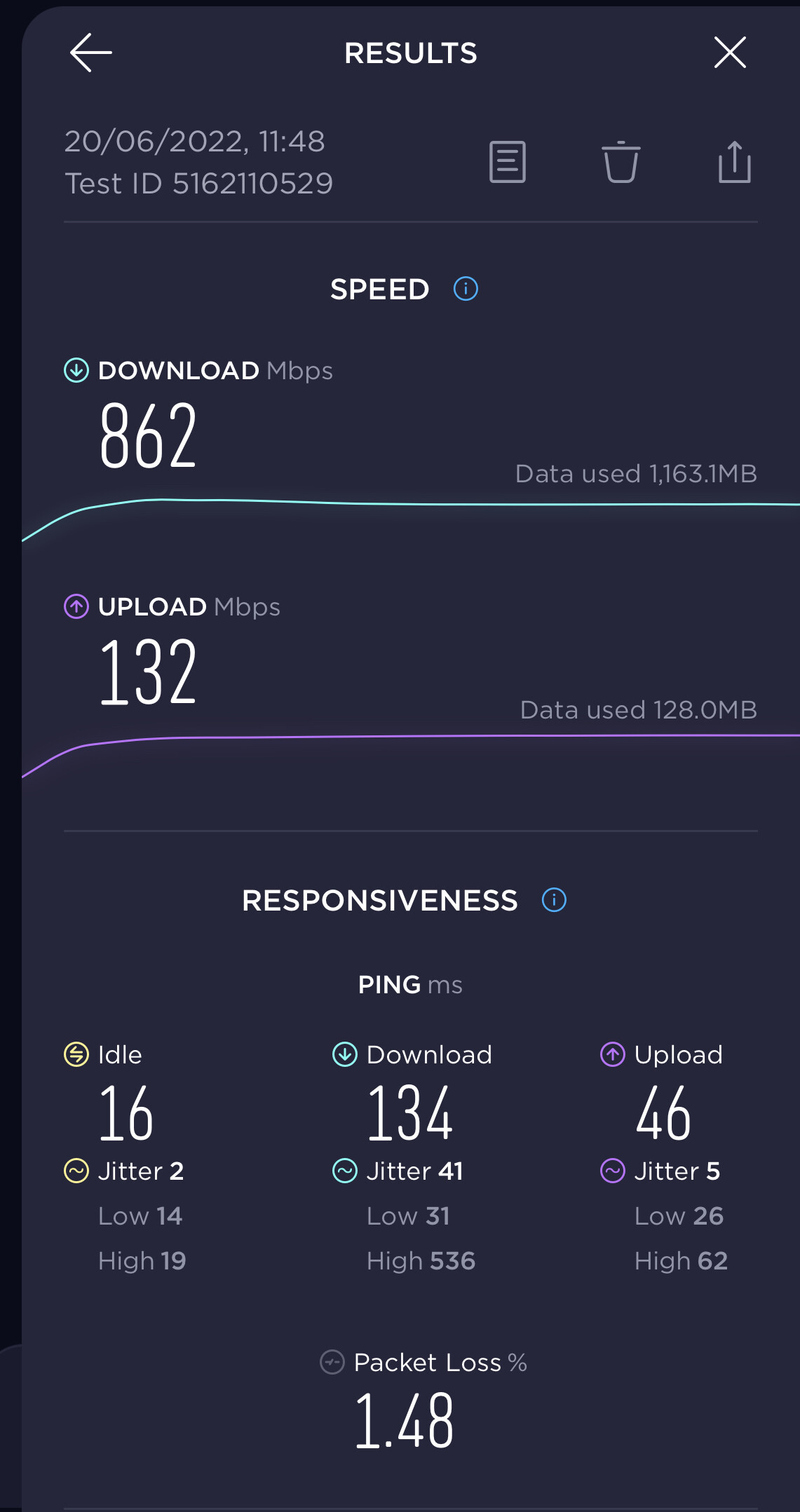This screenshot has width=800, height=1512.
Task: Close the results screen
Action: pyautogui.click(x=730, y=53)
